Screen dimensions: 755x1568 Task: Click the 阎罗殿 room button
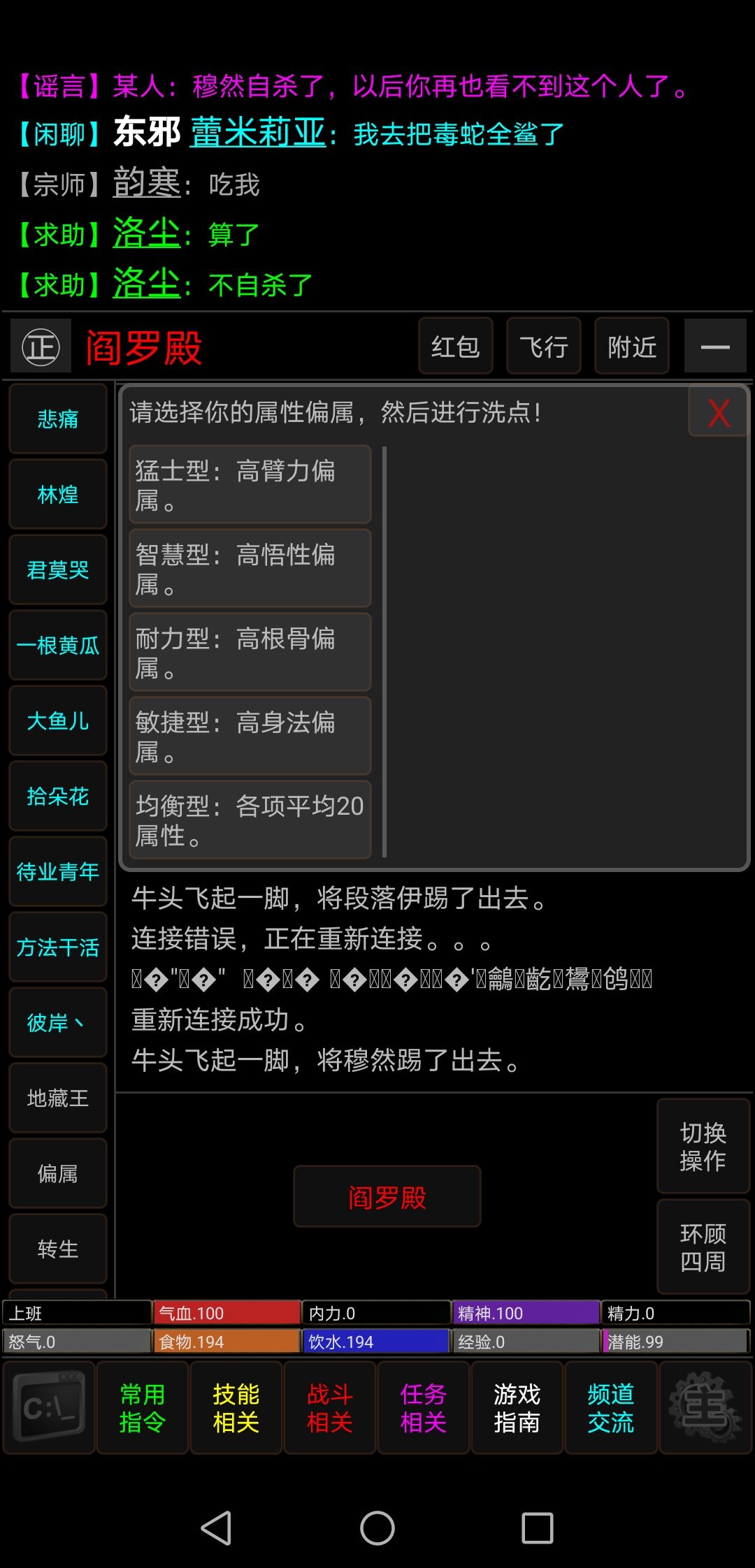point(387,1196)
